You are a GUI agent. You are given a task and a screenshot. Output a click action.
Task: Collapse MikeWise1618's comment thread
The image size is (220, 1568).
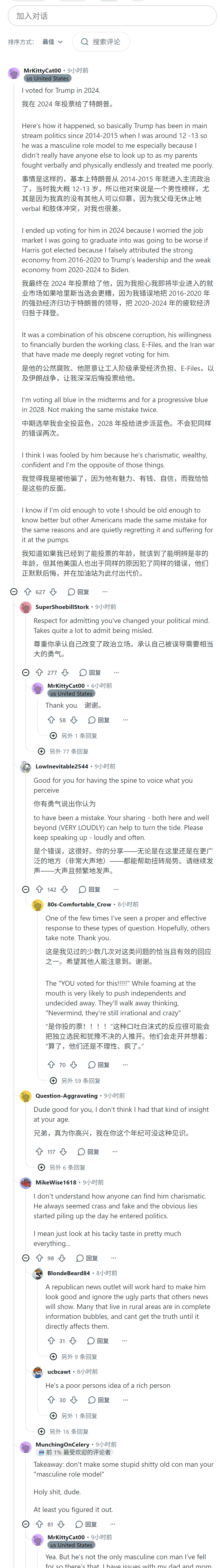[x=26, y=1258]
